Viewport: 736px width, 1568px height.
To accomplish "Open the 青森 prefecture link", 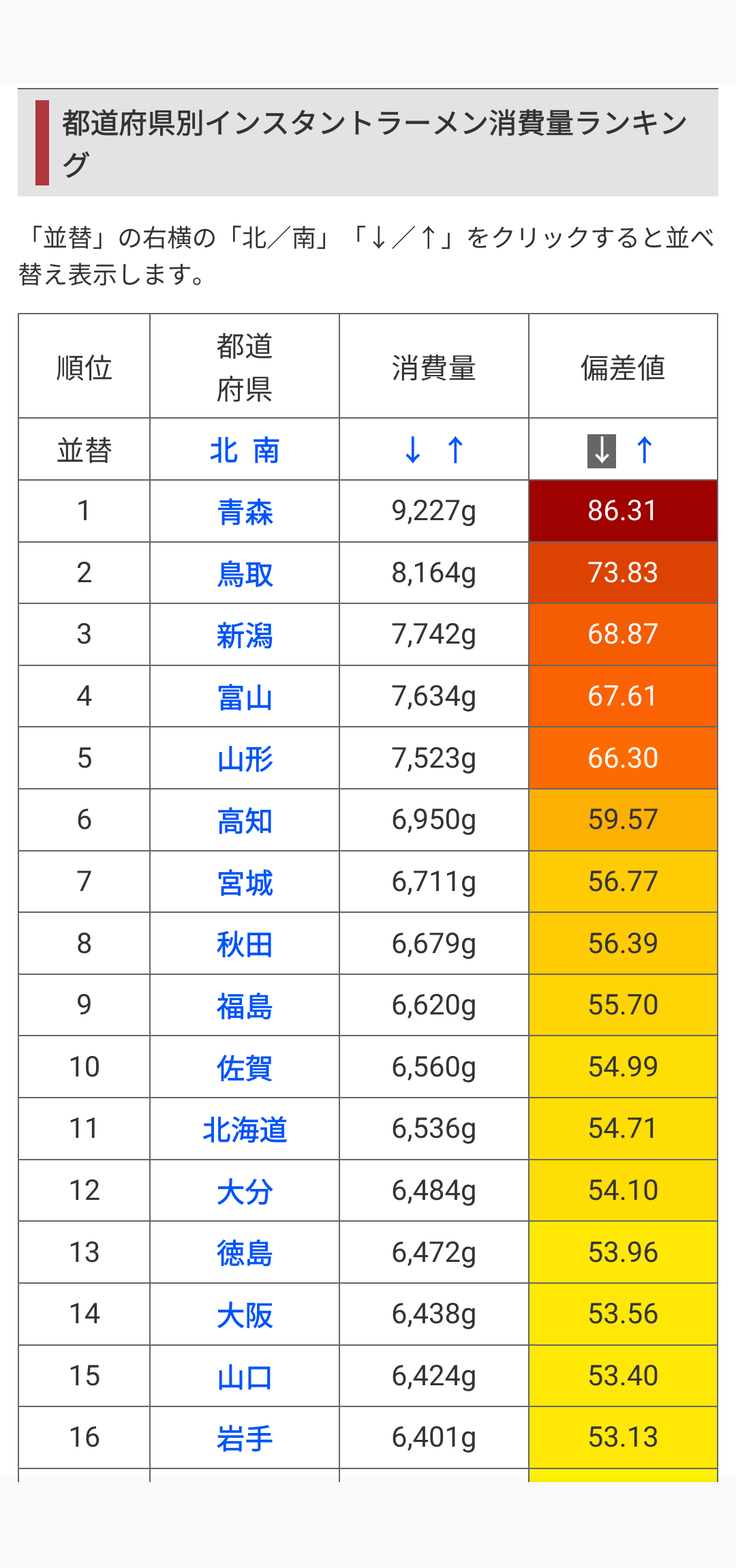I will (x=245, y=512).
